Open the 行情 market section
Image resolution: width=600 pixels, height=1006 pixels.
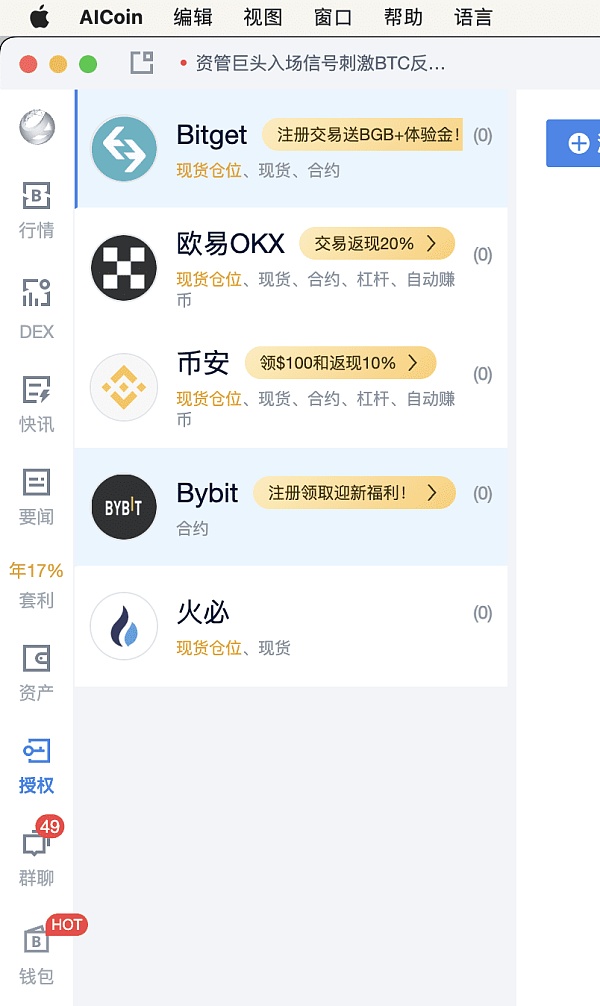point(37,208)
